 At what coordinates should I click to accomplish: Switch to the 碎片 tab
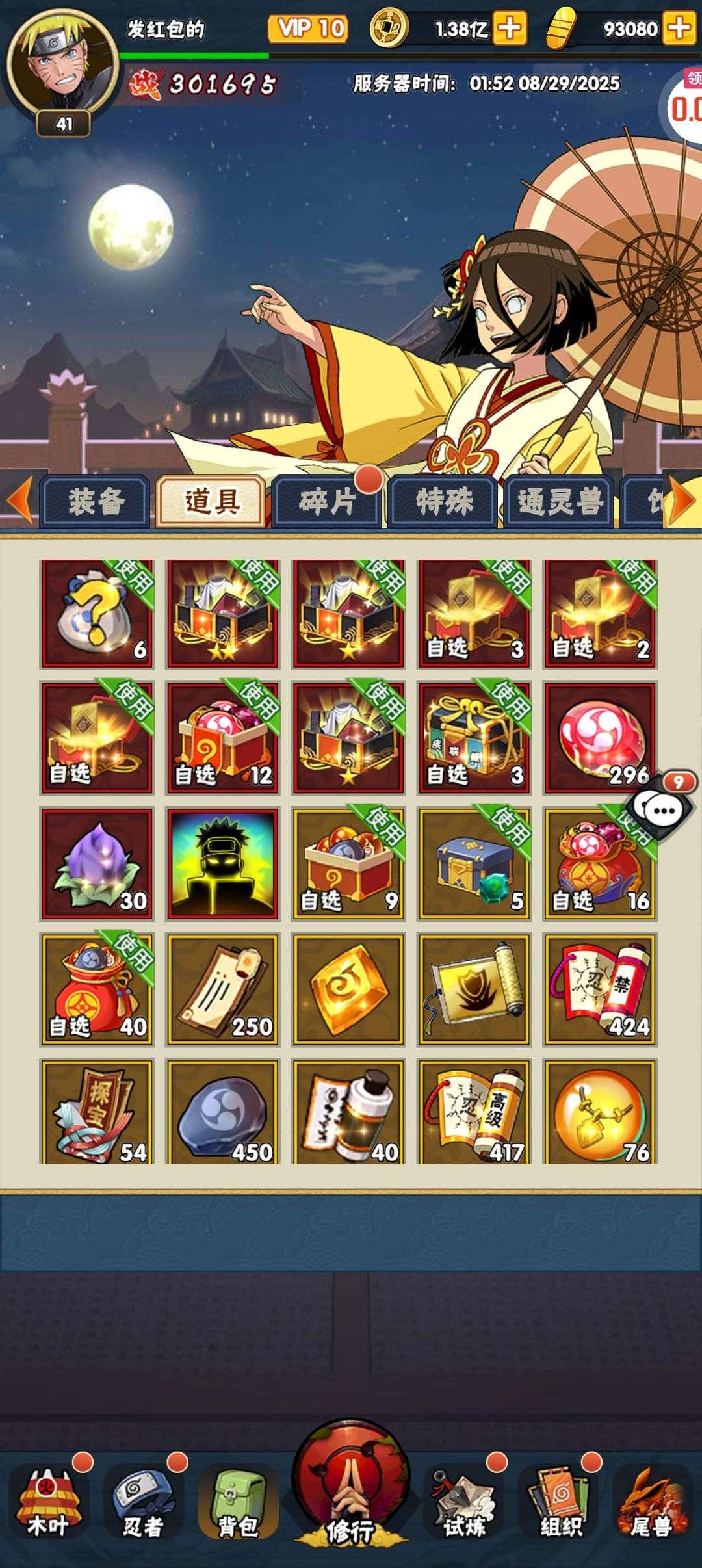point(328,501)
